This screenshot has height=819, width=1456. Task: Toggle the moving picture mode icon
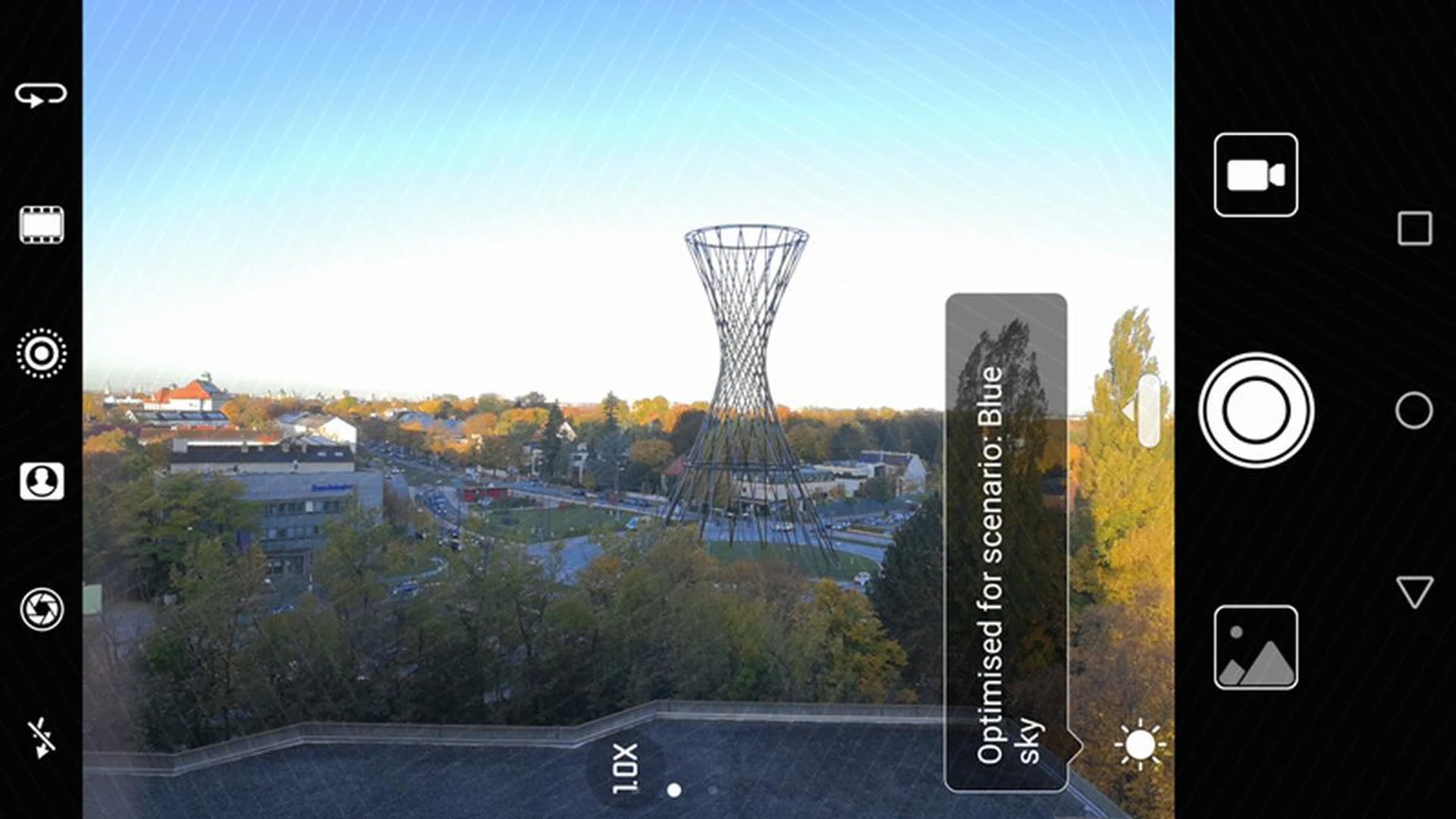[x=41, y=353]
